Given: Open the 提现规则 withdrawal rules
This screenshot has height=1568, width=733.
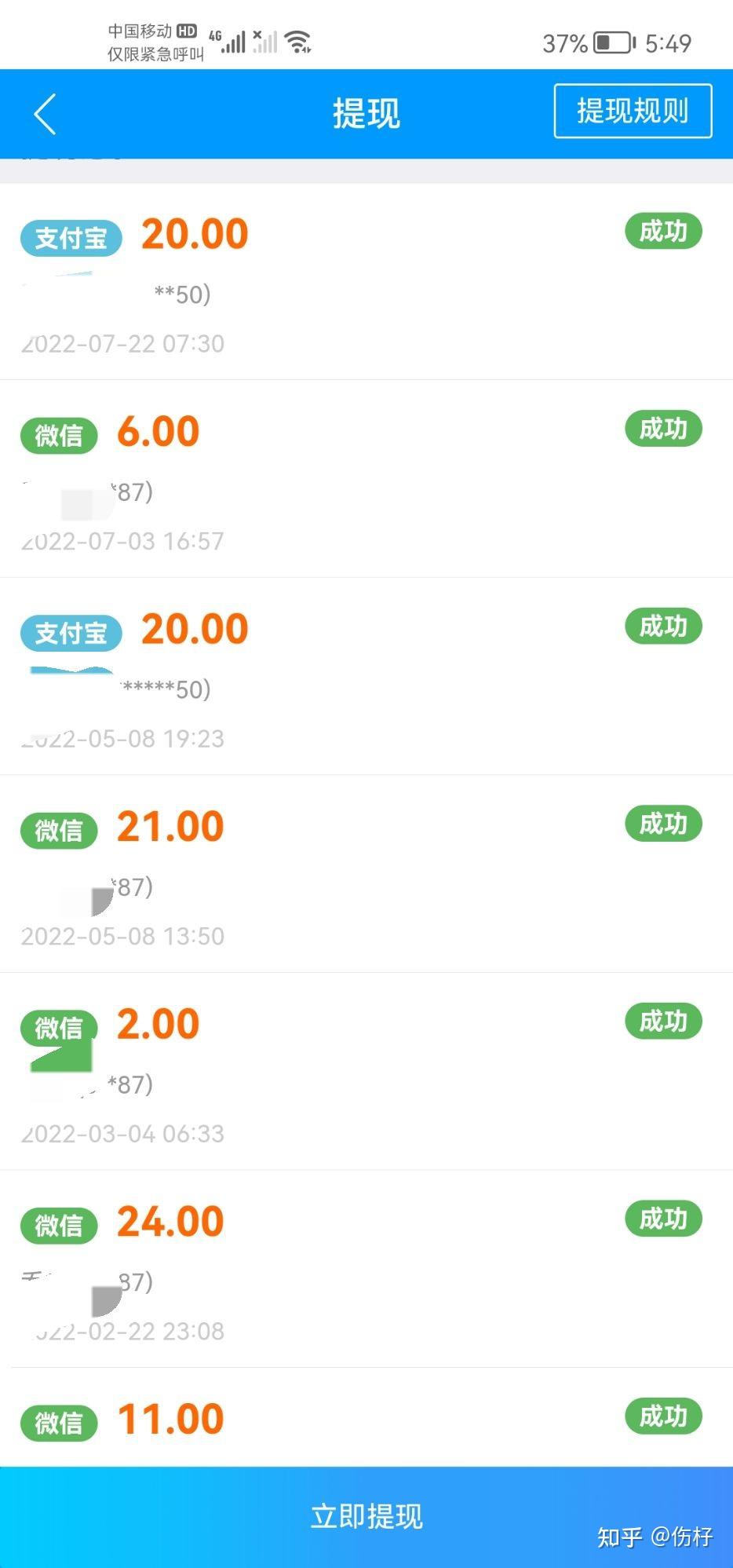Looking at the screenshot, I should (x=633, y=111).
